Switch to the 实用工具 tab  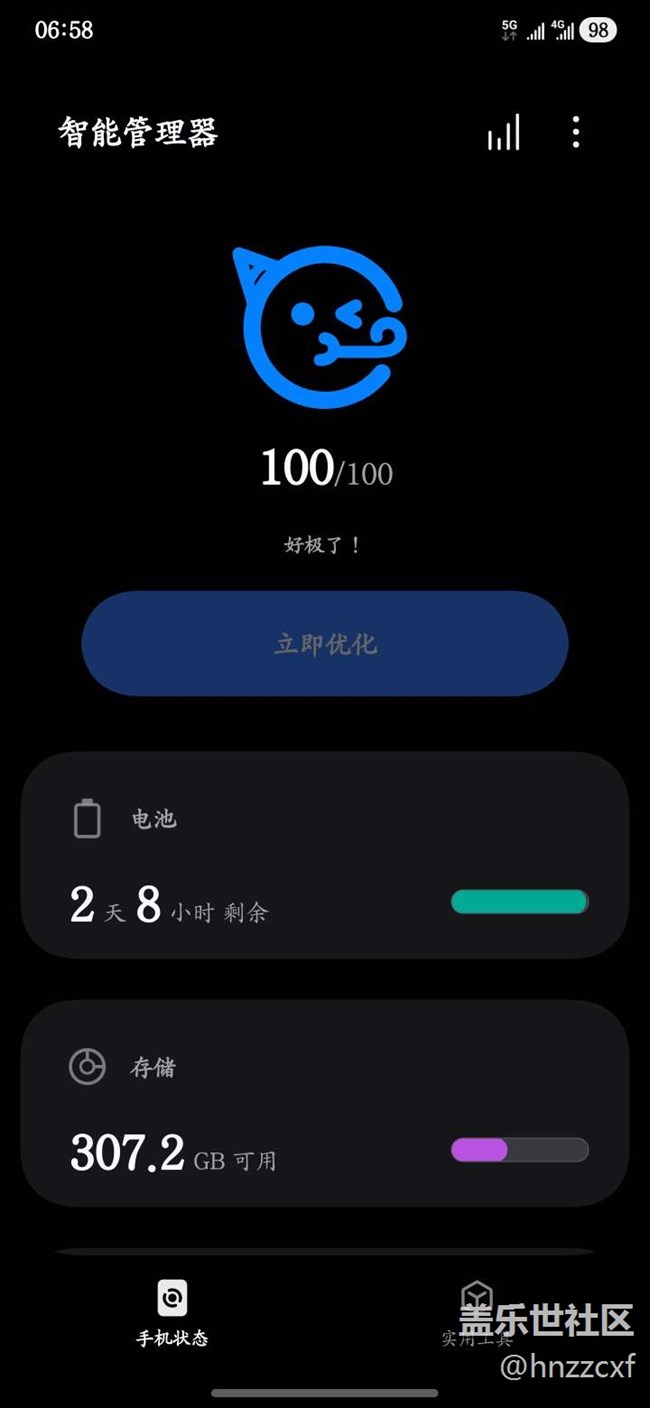pos(477,1312)
